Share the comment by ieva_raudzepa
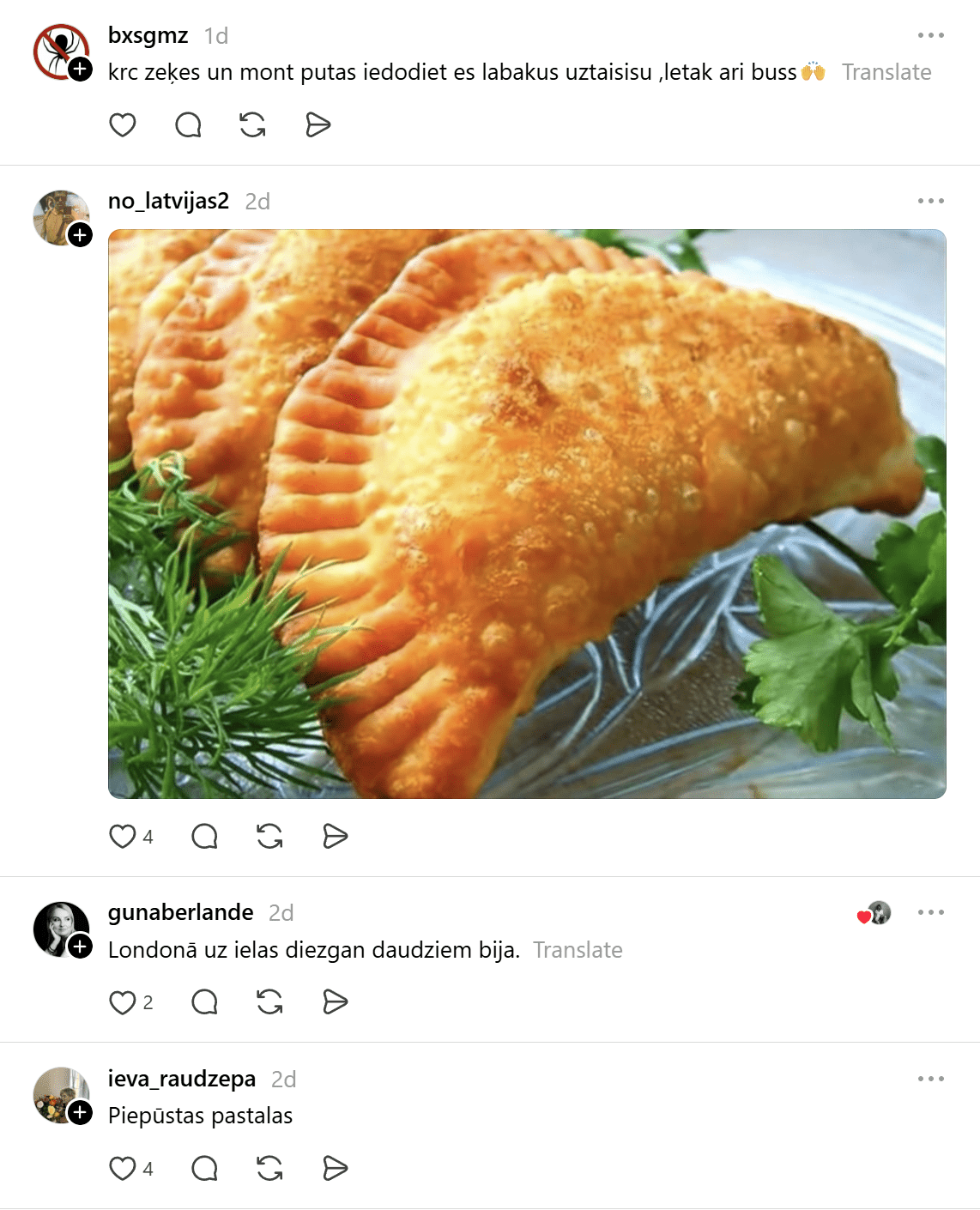The height and width of the screenshot is (1210, 980). (x=335, y=1168)
